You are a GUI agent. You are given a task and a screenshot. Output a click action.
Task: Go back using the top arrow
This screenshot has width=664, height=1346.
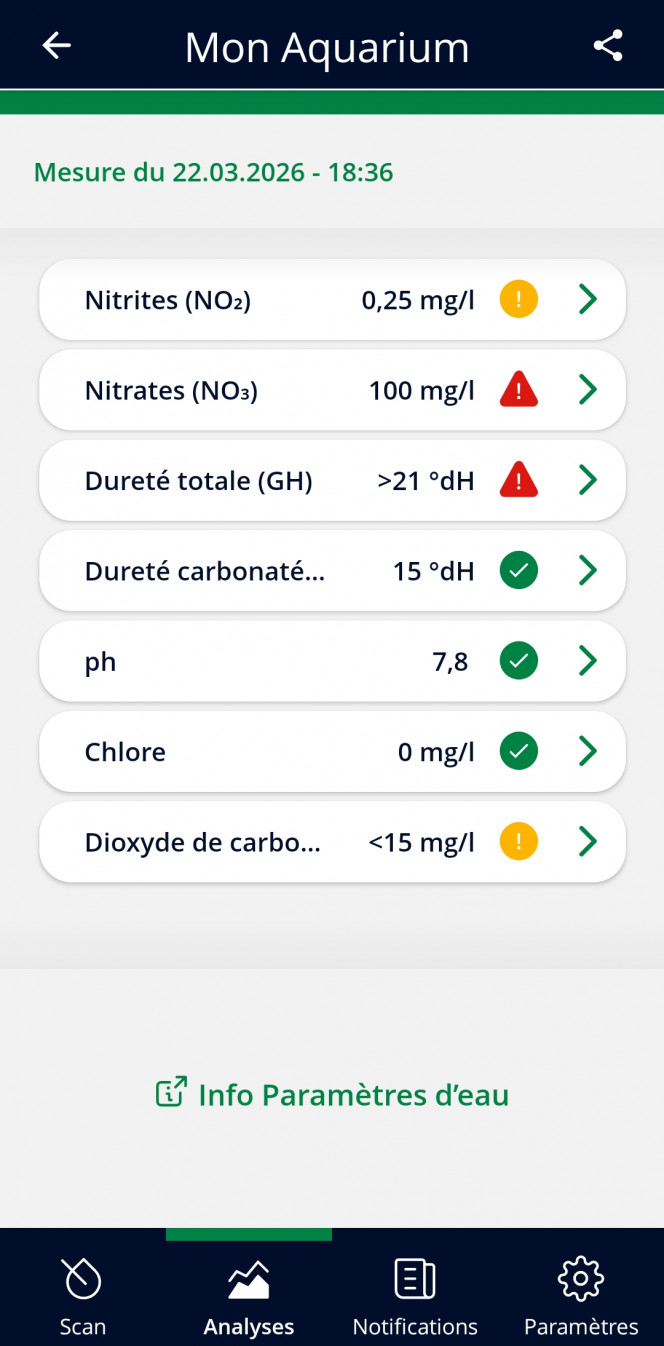pos(56,46)
